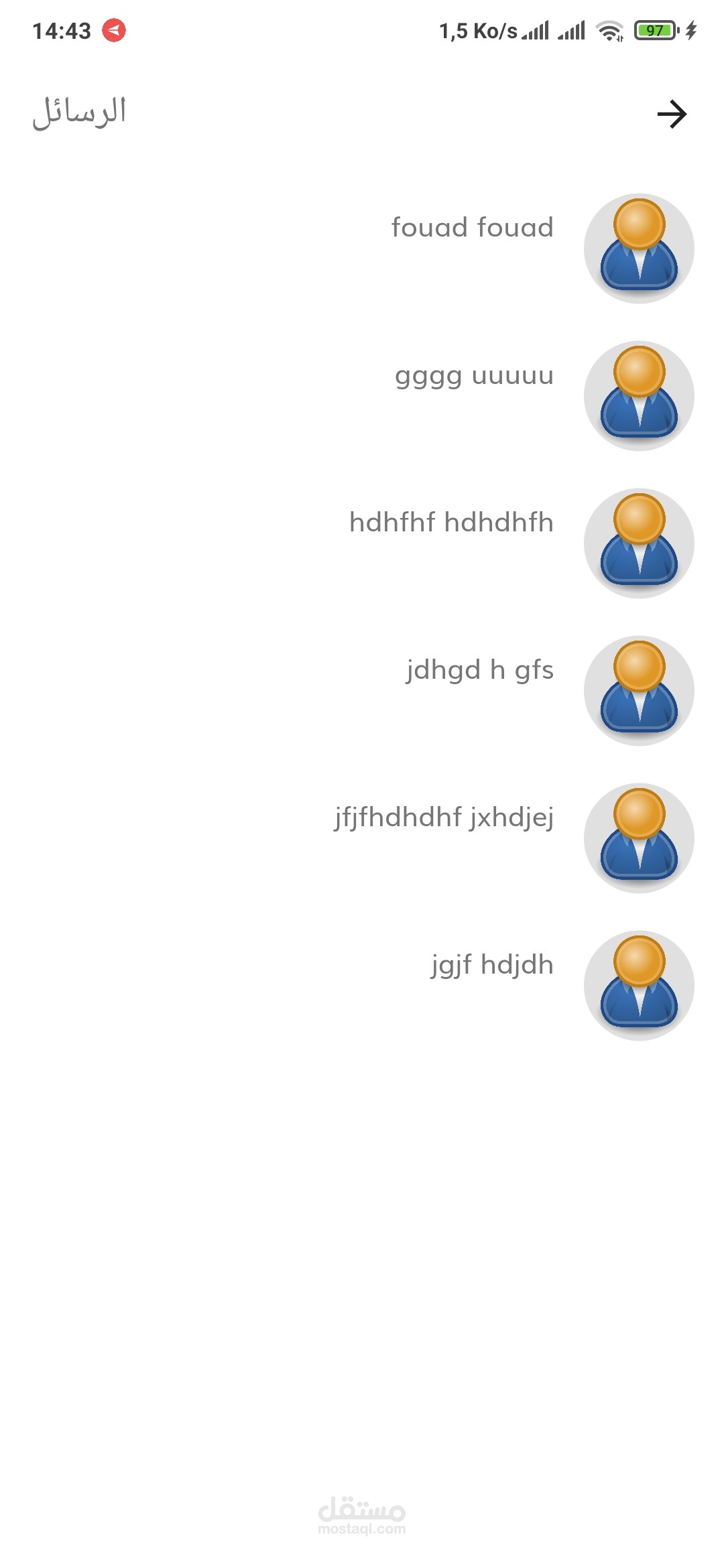Image resolution: width=724 pixels, height=1568 pixels.
Task: Tap the back arrow in the header
Action: 672,114
